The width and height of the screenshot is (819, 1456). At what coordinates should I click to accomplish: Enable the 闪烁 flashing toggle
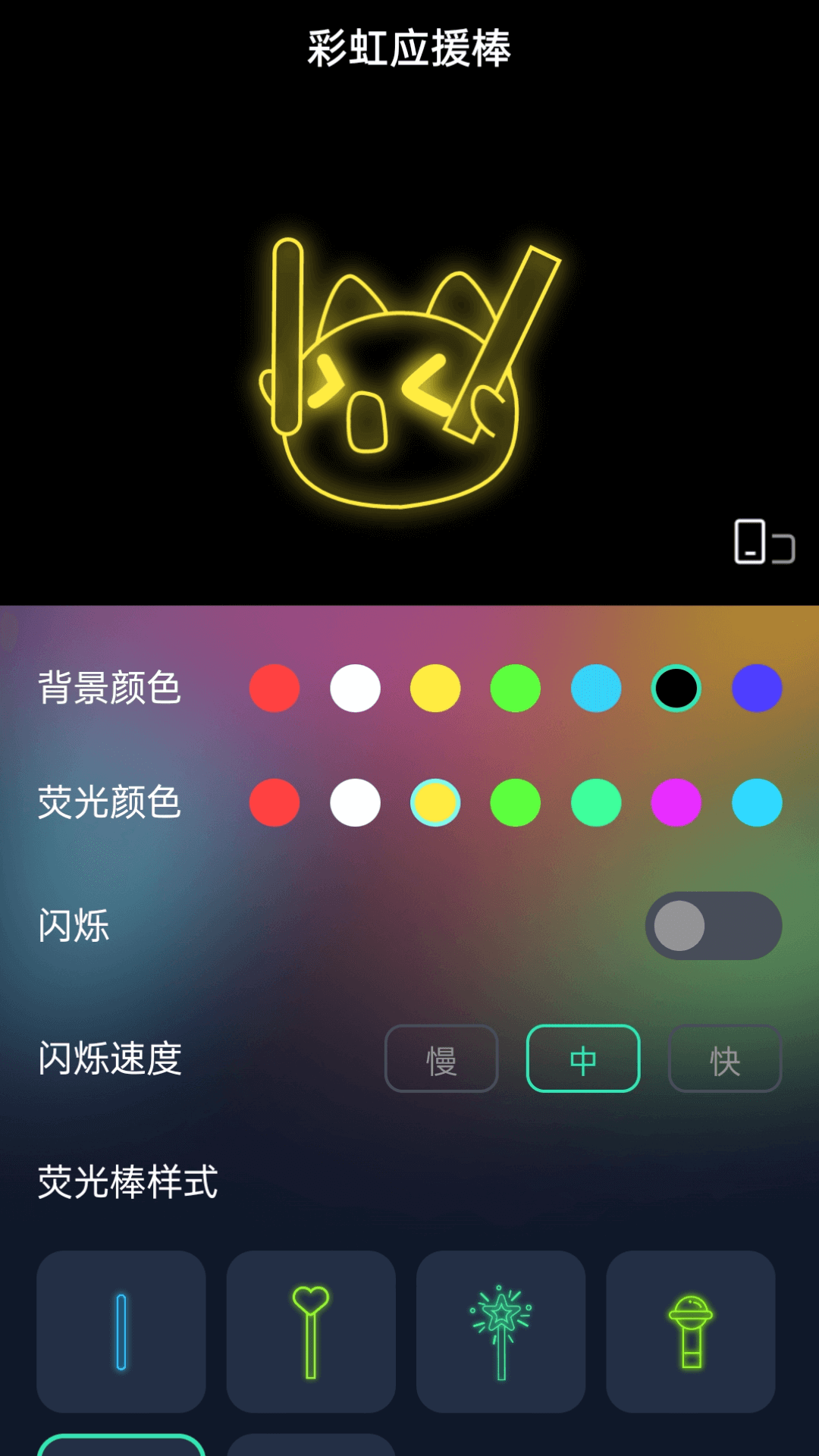(713, 927)
